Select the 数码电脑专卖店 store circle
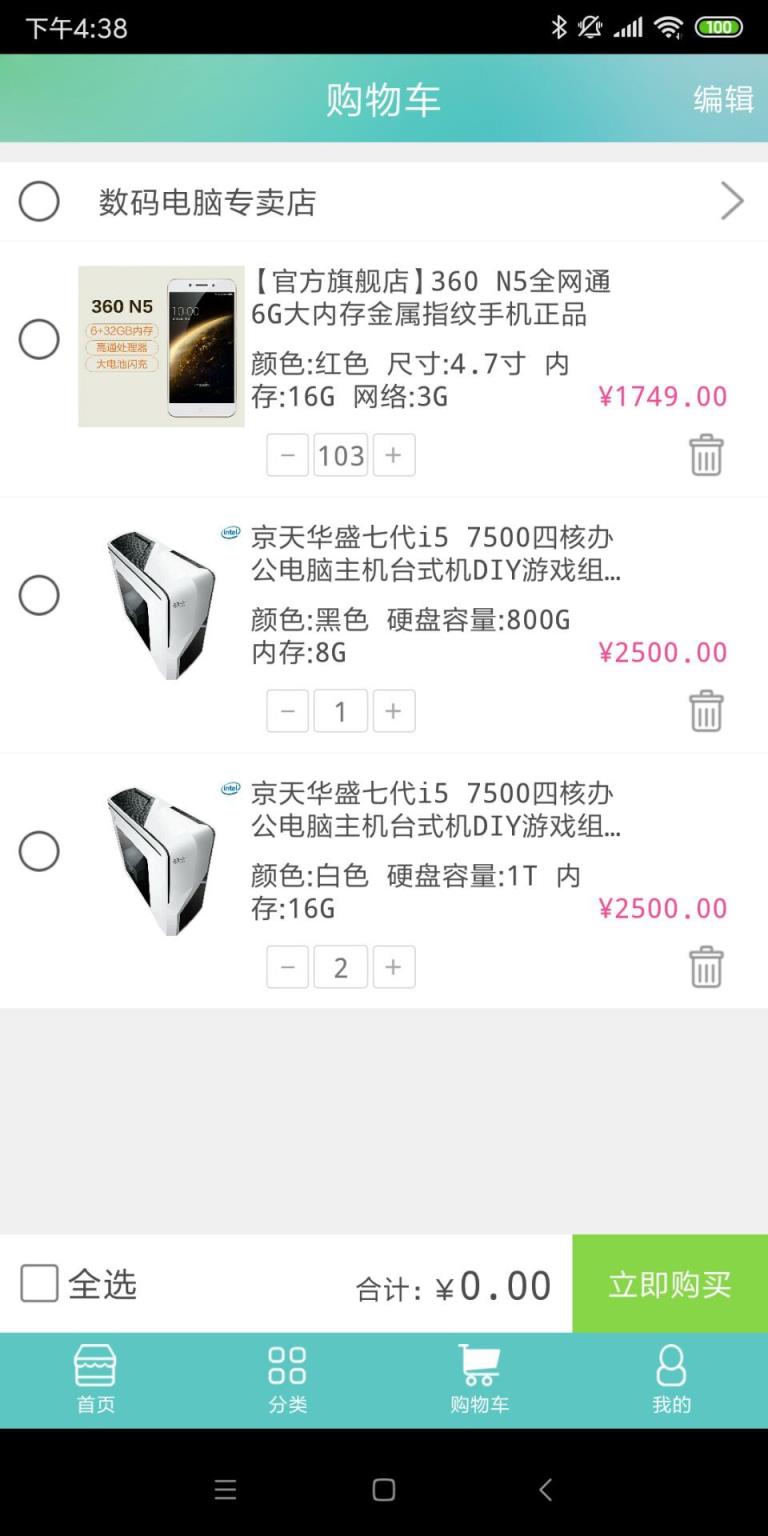 [39, 201]
